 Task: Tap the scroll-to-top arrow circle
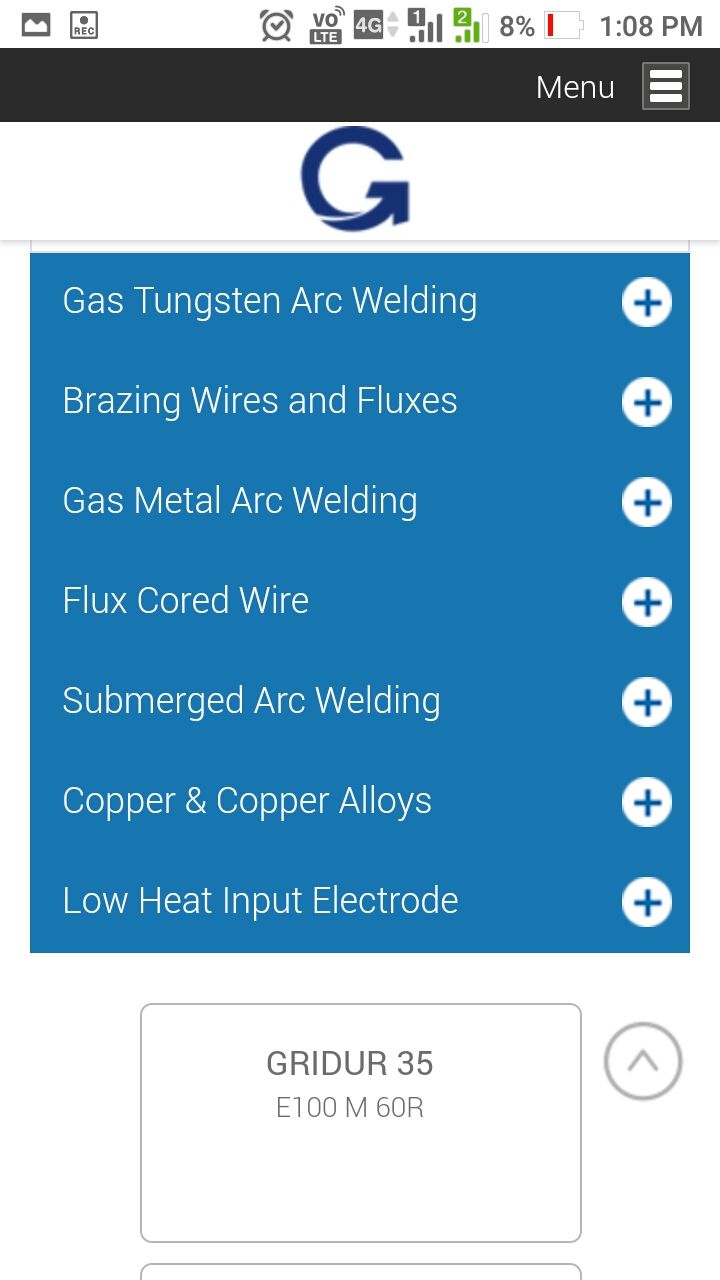(x=643, y=1061)
